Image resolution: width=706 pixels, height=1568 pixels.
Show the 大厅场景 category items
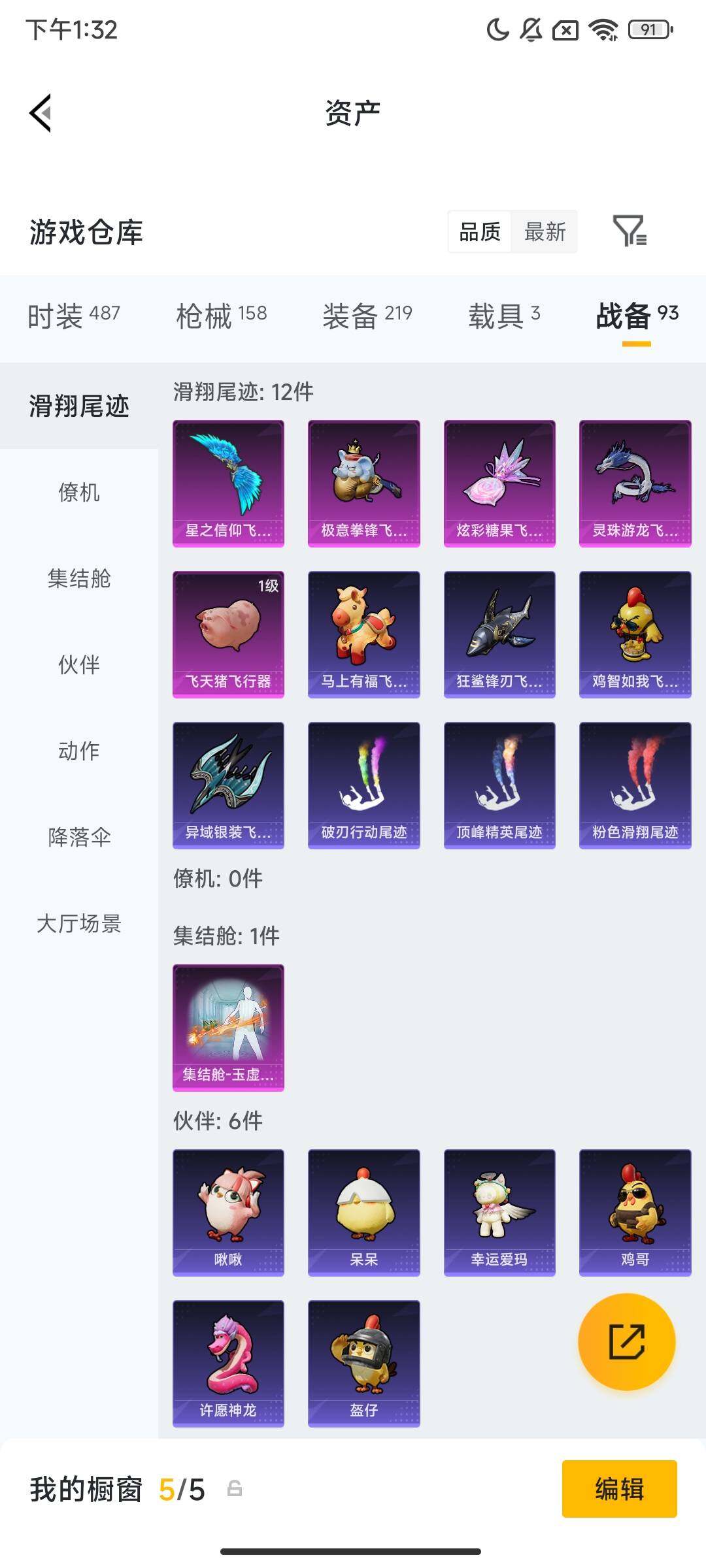coord(79,924)
